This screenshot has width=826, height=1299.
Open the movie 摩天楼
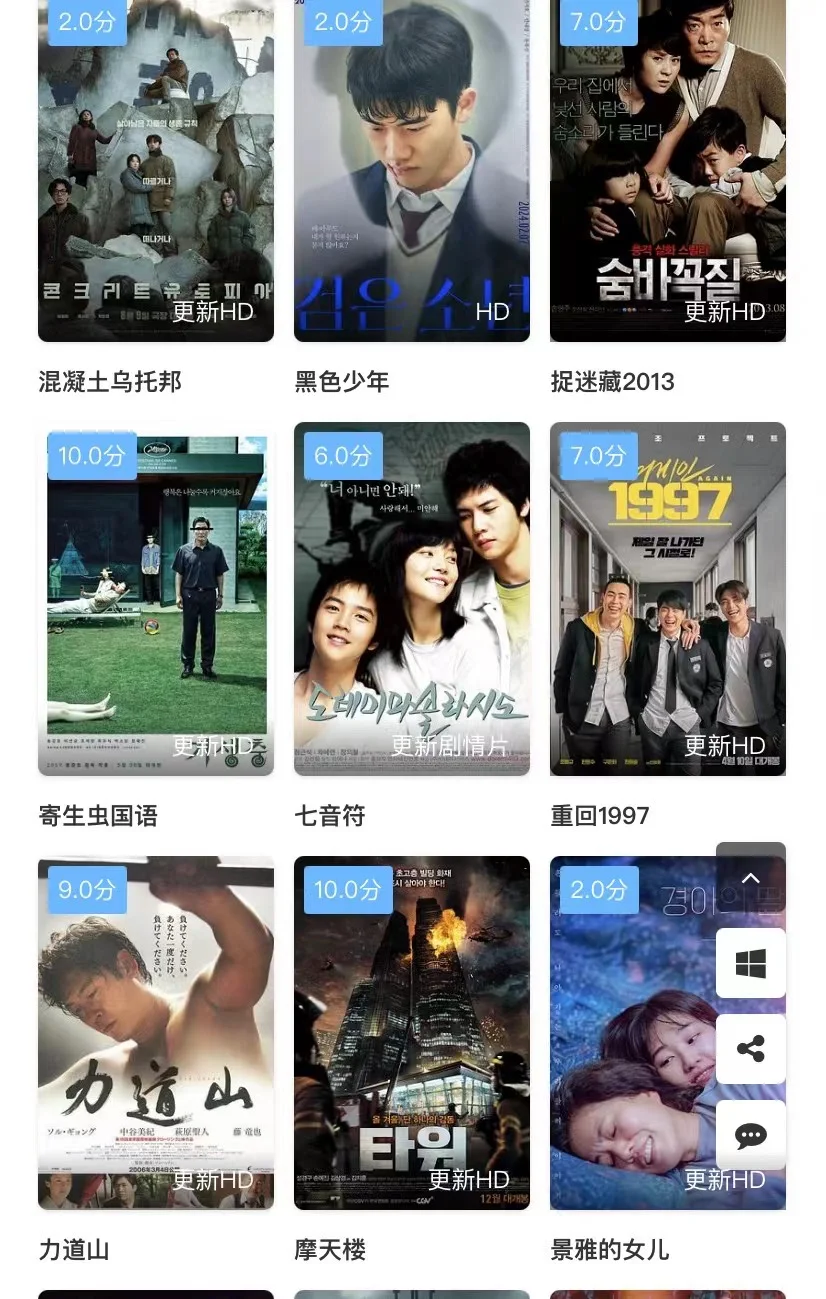(x=411, y=1032)
